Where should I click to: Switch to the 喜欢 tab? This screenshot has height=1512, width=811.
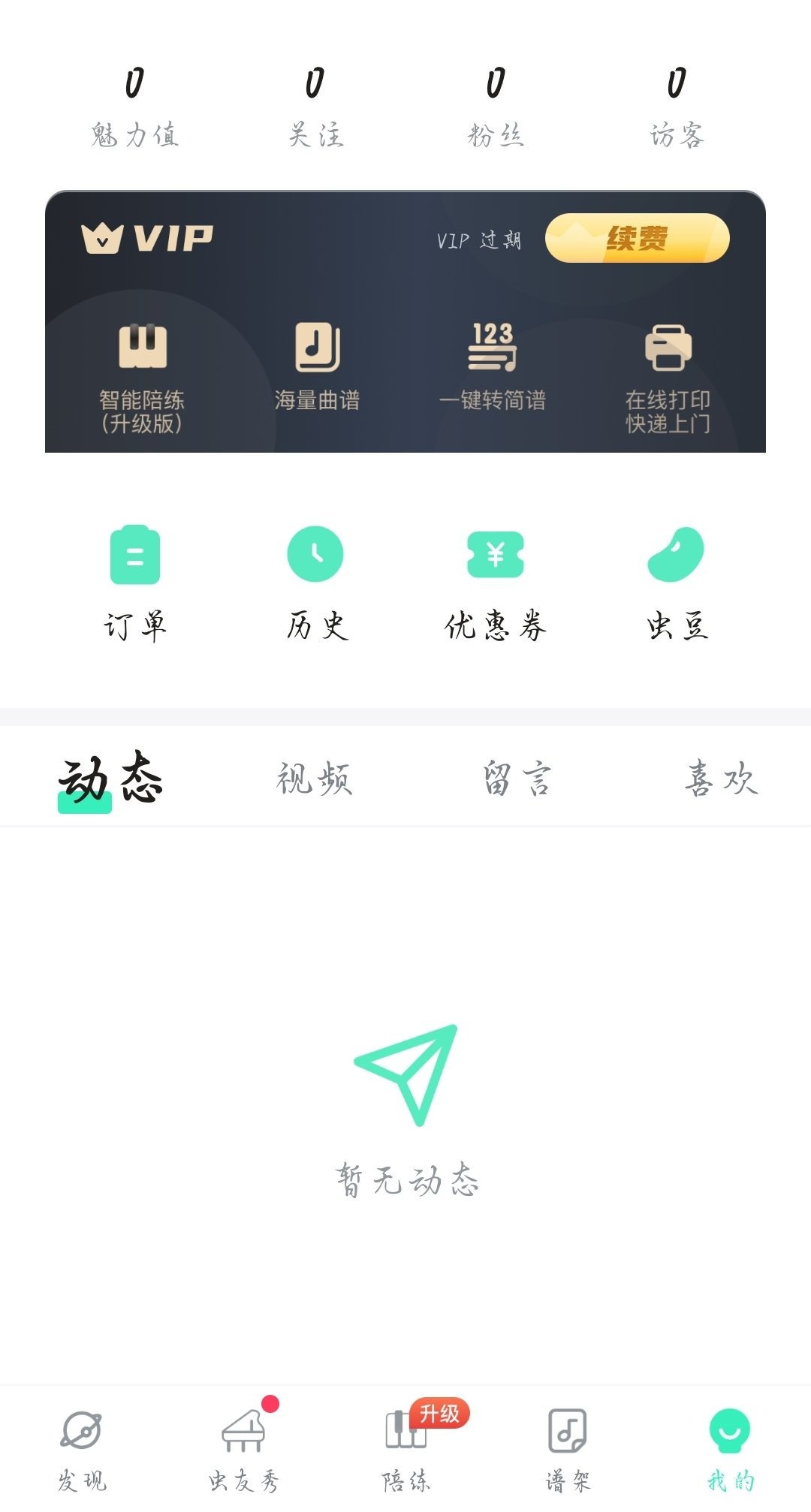721,778
